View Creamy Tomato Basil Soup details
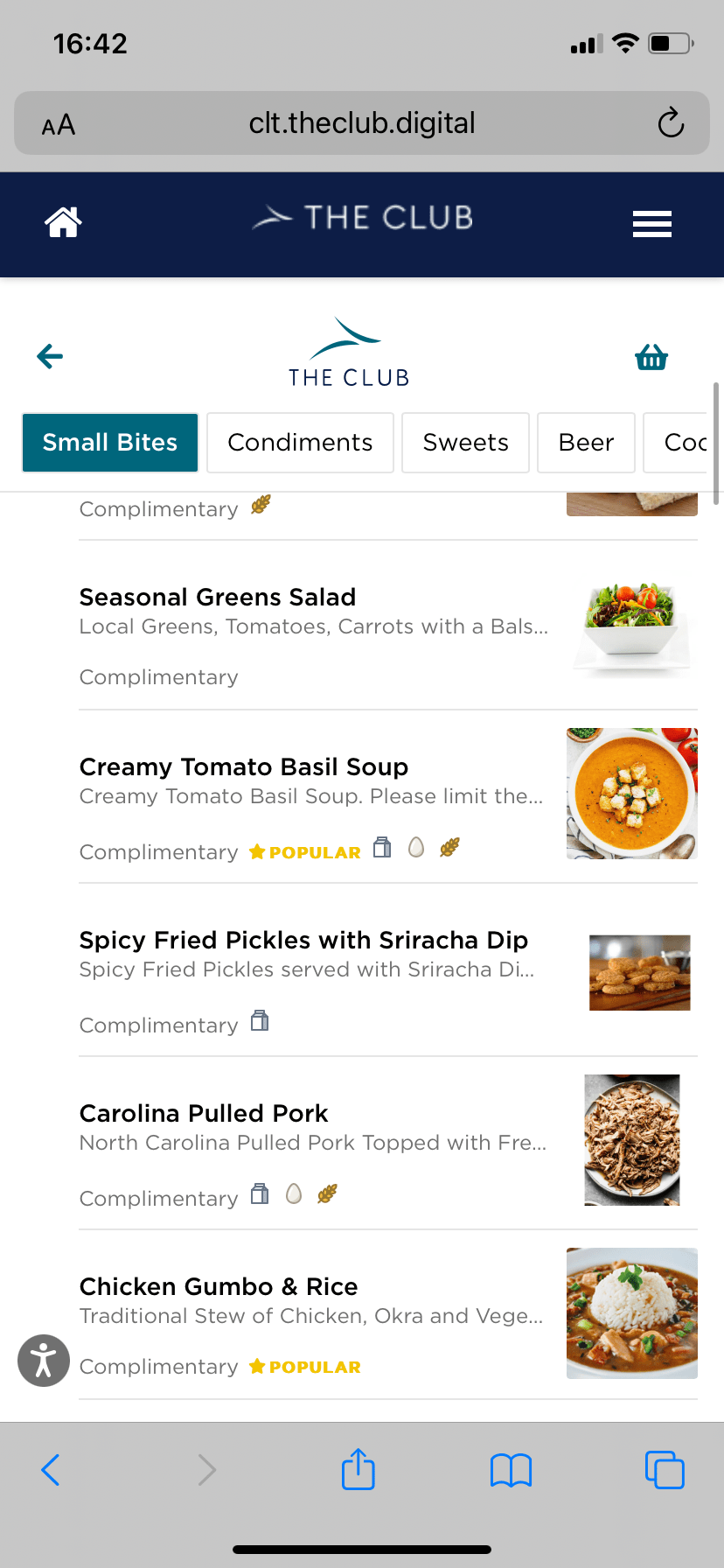Image resolution: width=724 pixels, height=1568 pixels. point(244,767)
